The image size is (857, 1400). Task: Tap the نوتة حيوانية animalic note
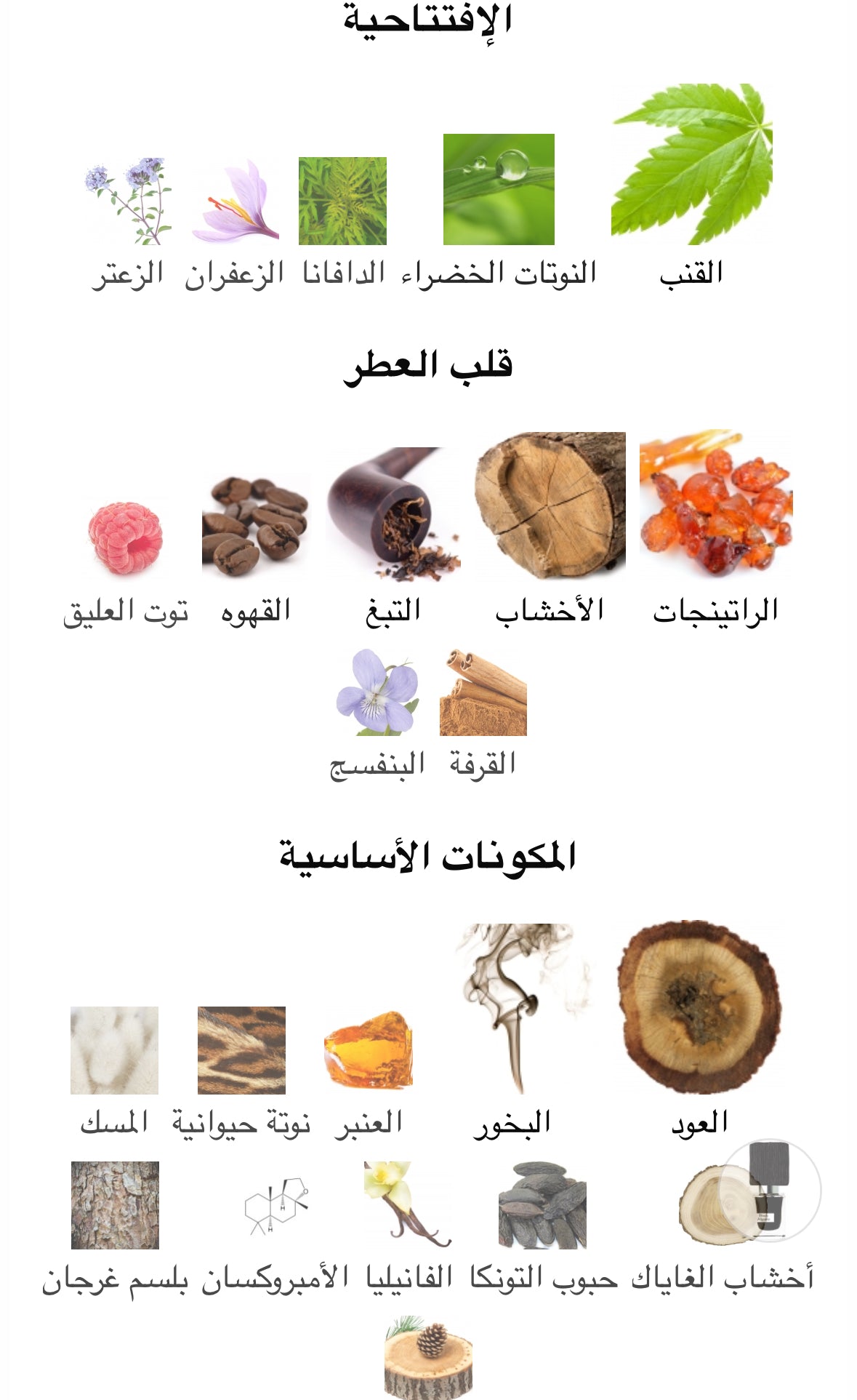241,1050
